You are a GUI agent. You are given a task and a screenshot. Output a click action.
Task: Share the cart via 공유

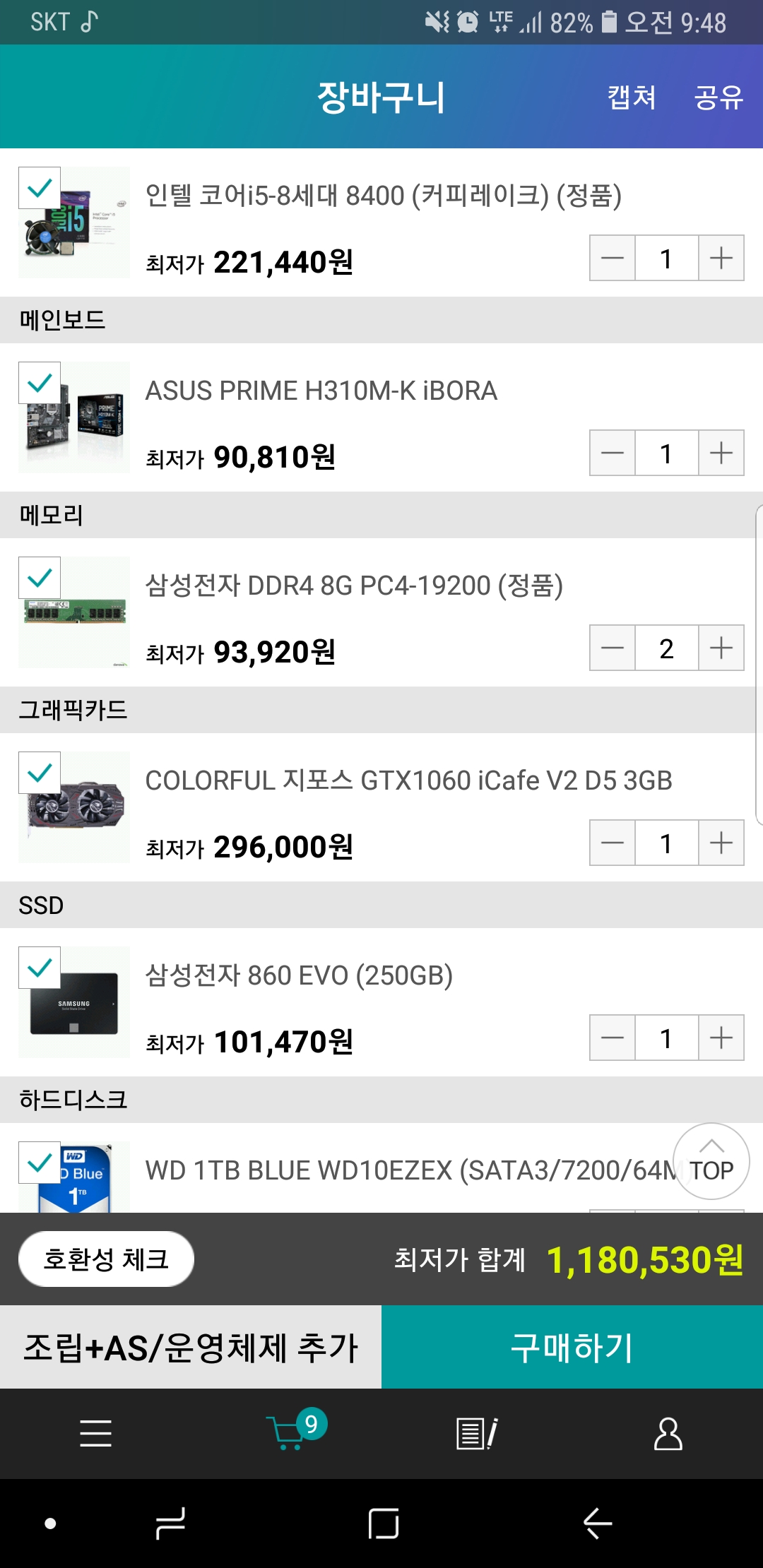tap(718, 97)
